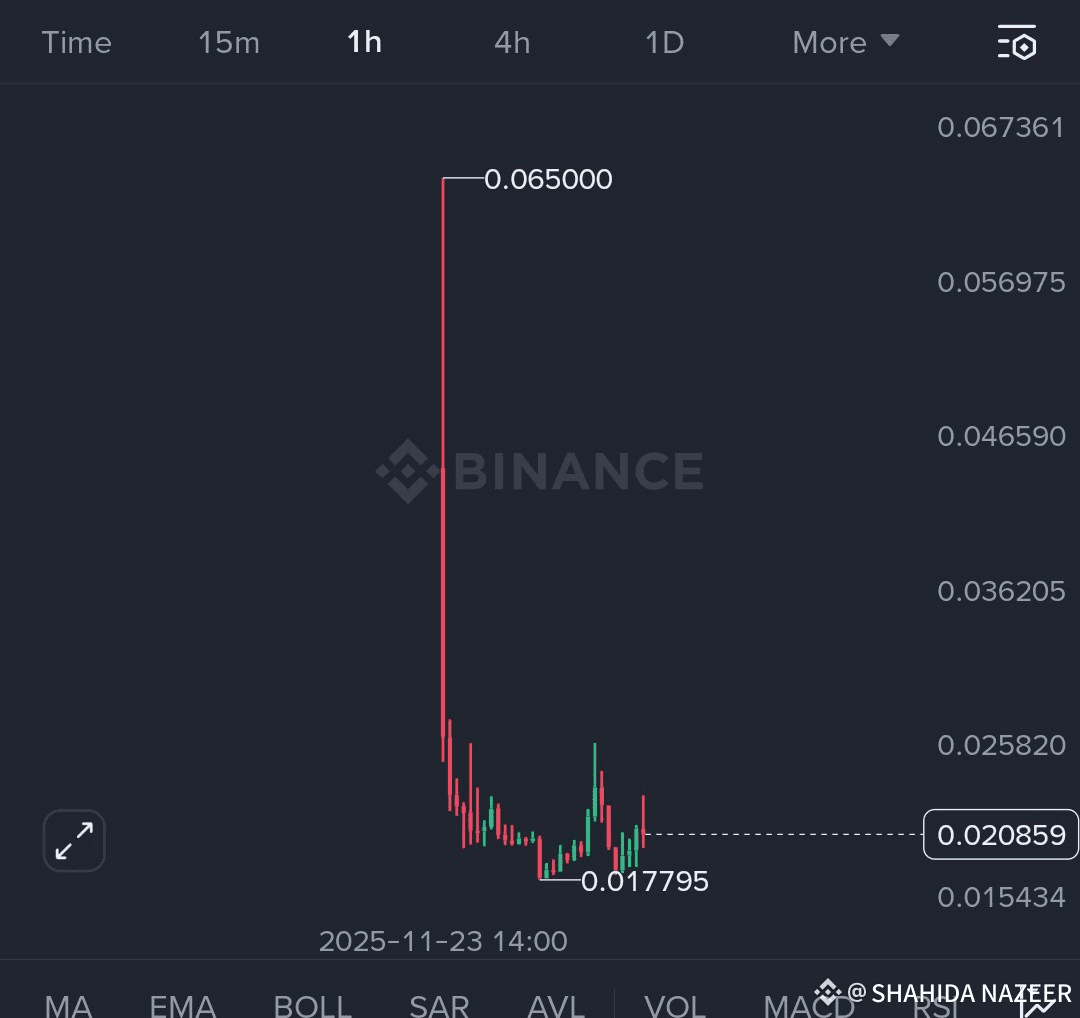
Task: Enable the EMA indicator
Action: 182,1004
